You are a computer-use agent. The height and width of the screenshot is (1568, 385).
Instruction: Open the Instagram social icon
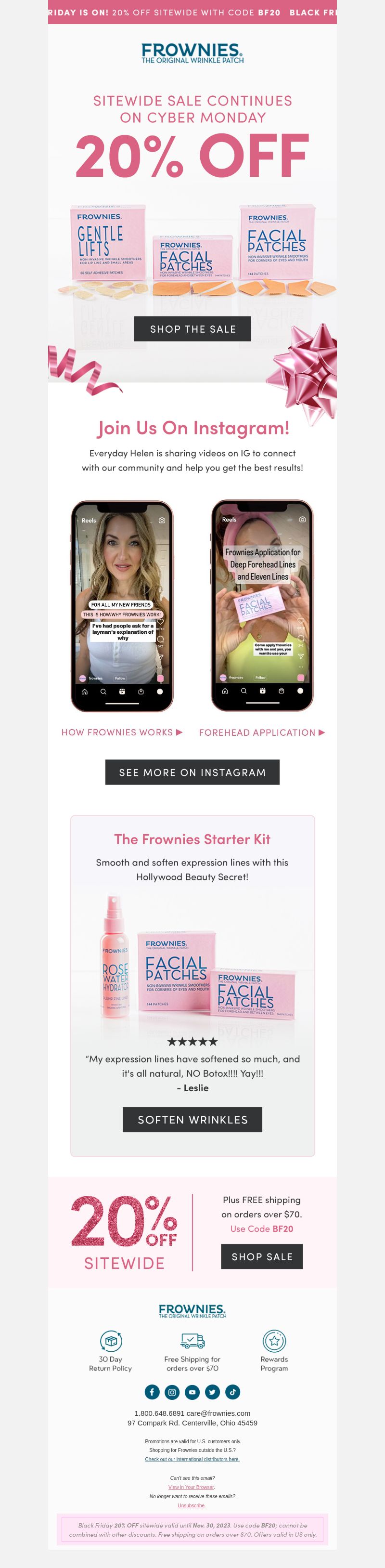coord(172,1391)
